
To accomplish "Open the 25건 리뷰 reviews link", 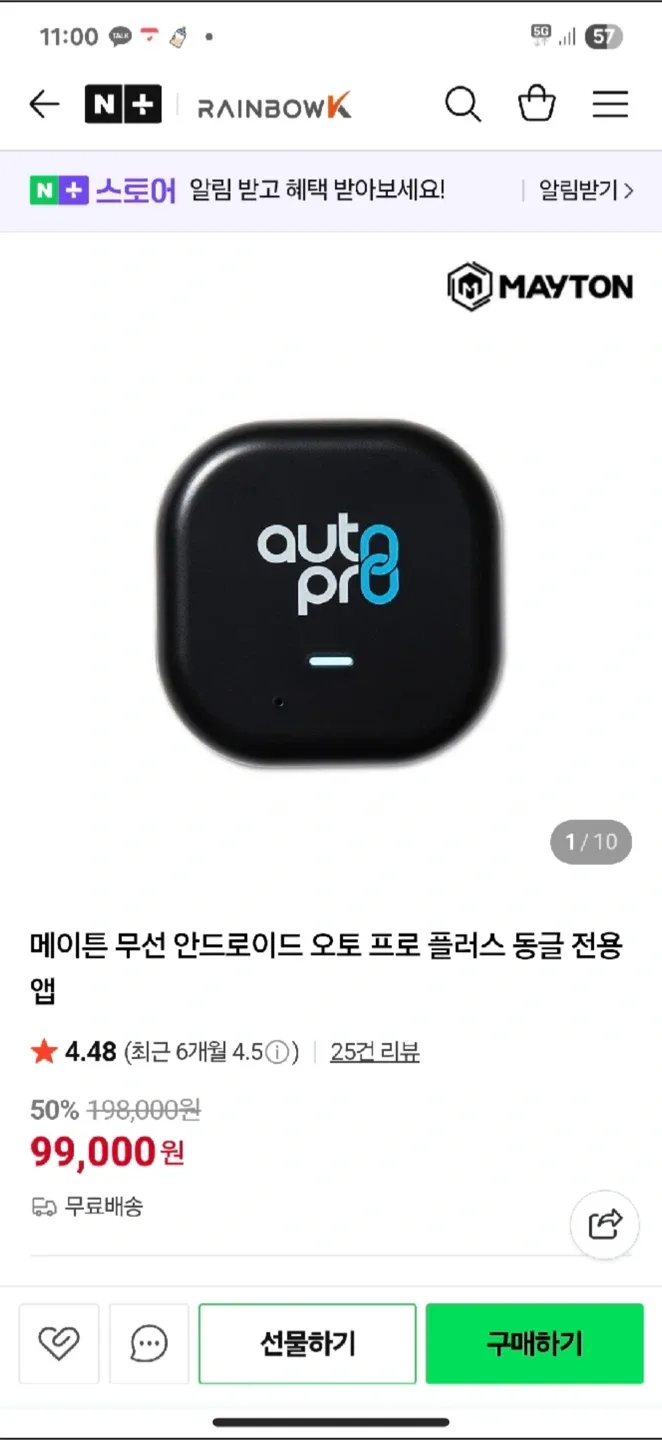I will (x=375, y=1052).
